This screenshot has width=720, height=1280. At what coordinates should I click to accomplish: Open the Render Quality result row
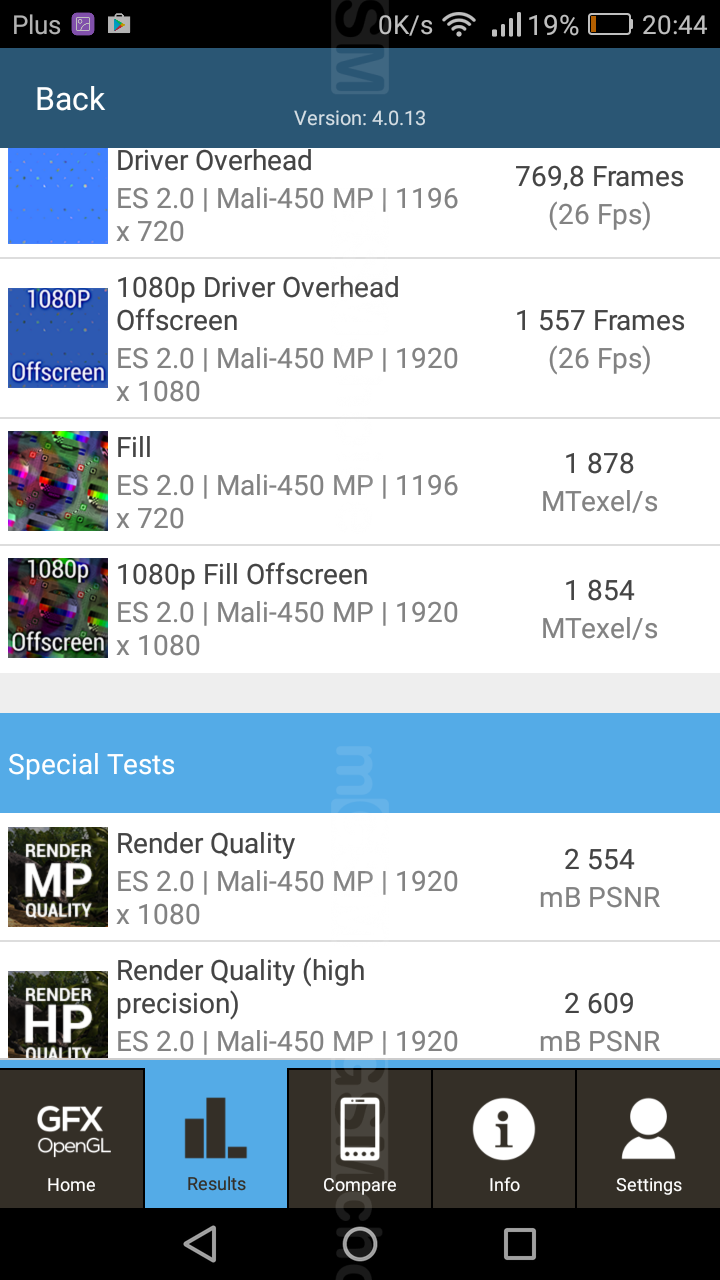pyautogui.click(x=360, y=878)
